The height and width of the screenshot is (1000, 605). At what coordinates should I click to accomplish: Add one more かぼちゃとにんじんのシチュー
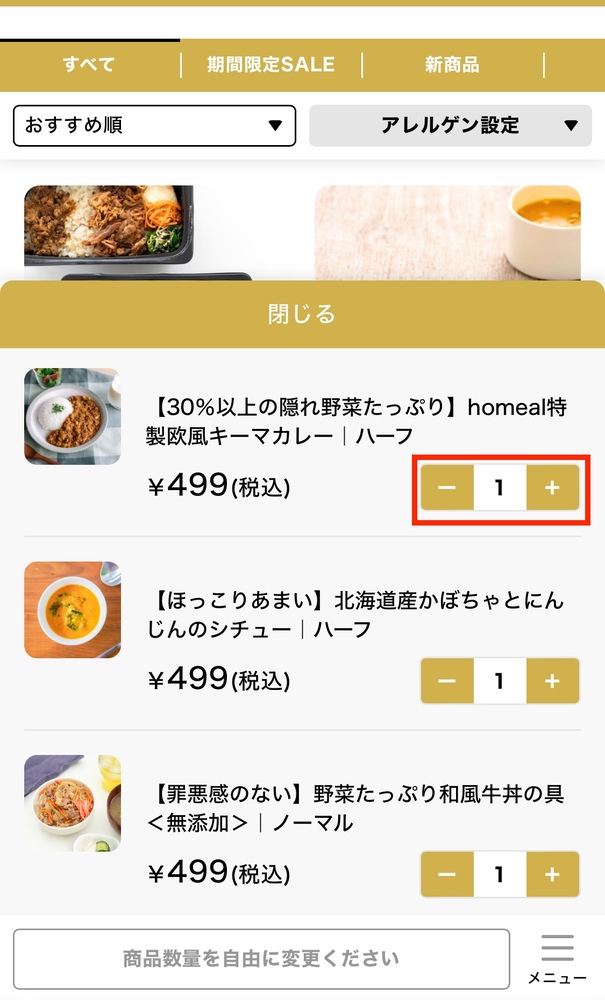pyautogui.click(x=552, y=681)
